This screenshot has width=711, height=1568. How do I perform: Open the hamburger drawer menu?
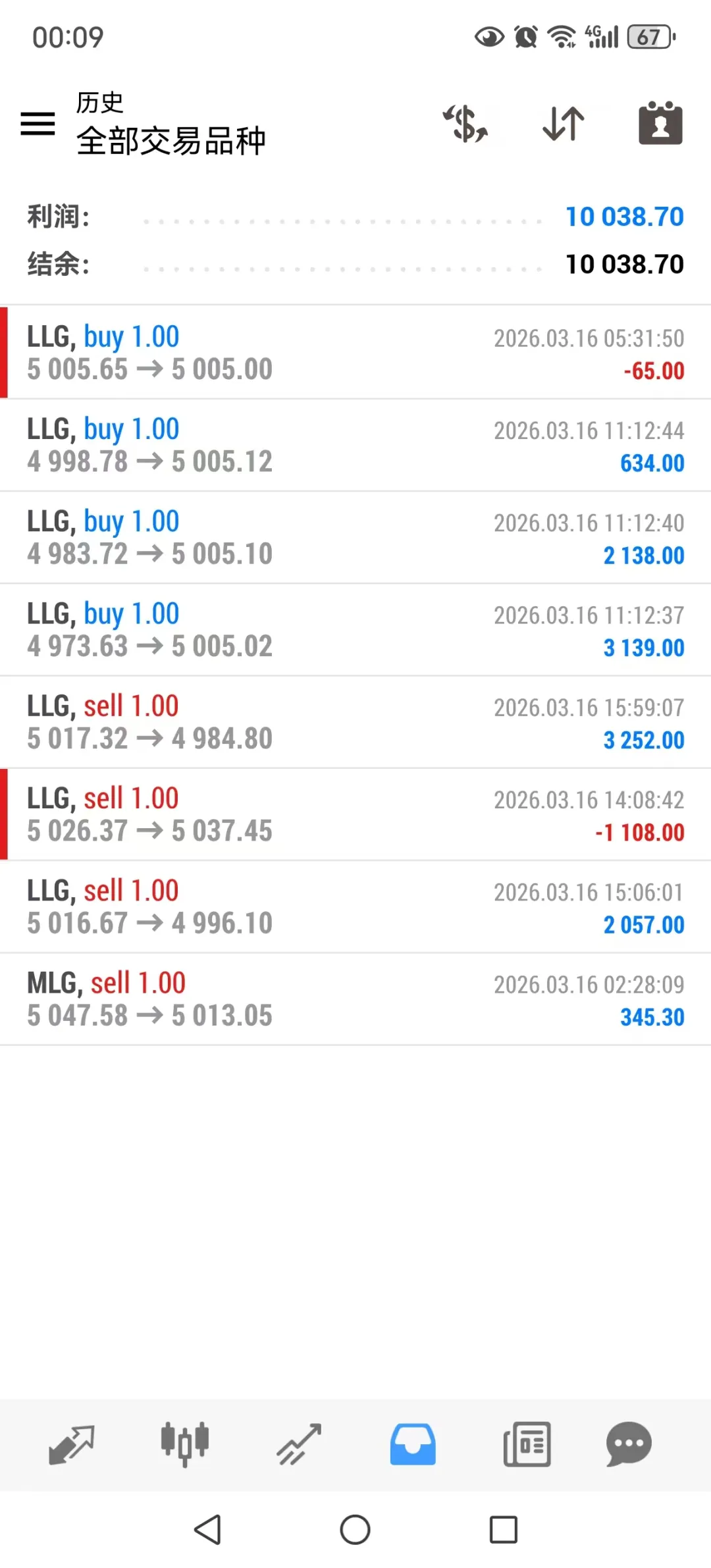point(38,124)
